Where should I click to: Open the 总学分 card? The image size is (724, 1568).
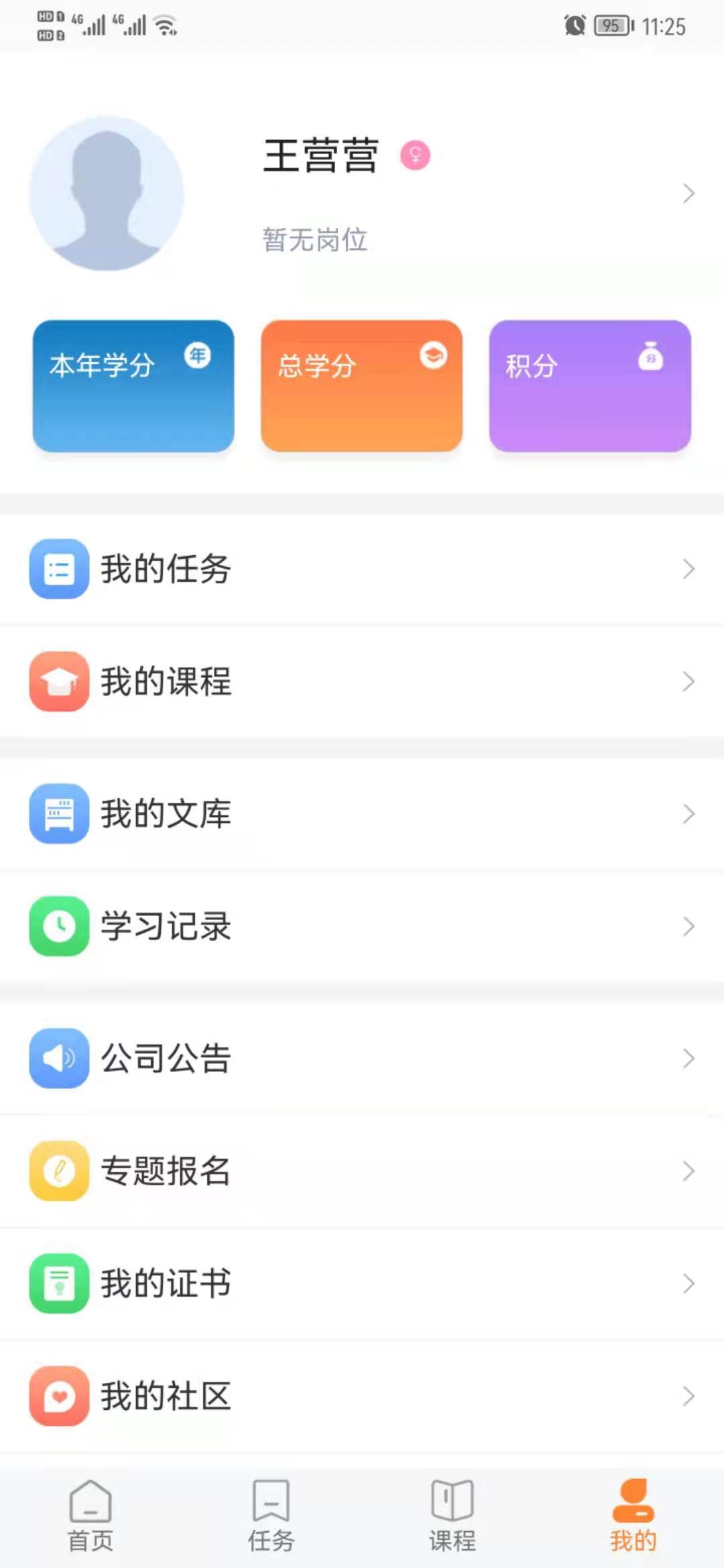click(x=362, y=386)
